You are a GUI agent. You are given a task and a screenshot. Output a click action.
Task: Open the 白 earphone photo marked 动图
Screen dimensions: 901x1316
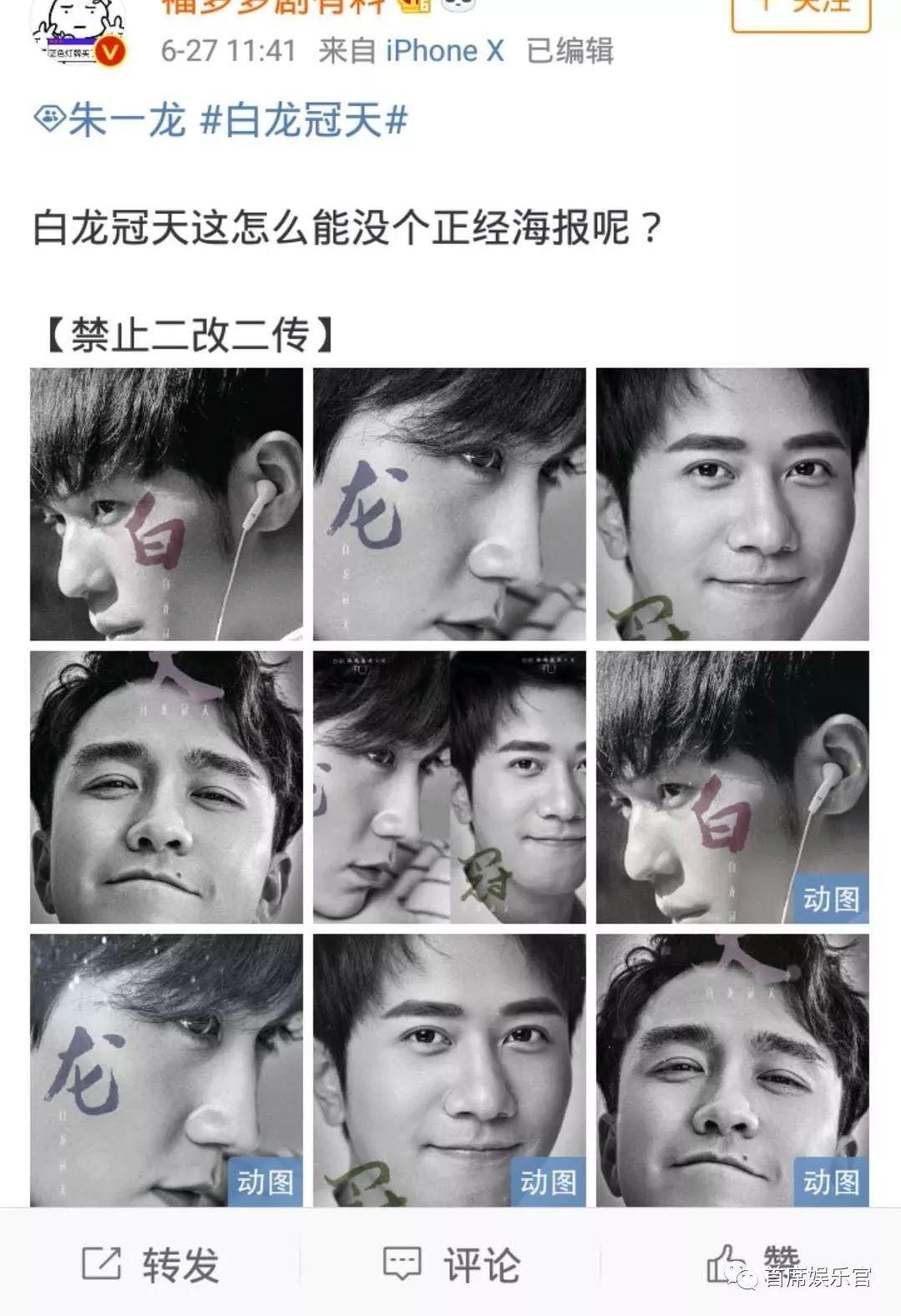[732, 787]
